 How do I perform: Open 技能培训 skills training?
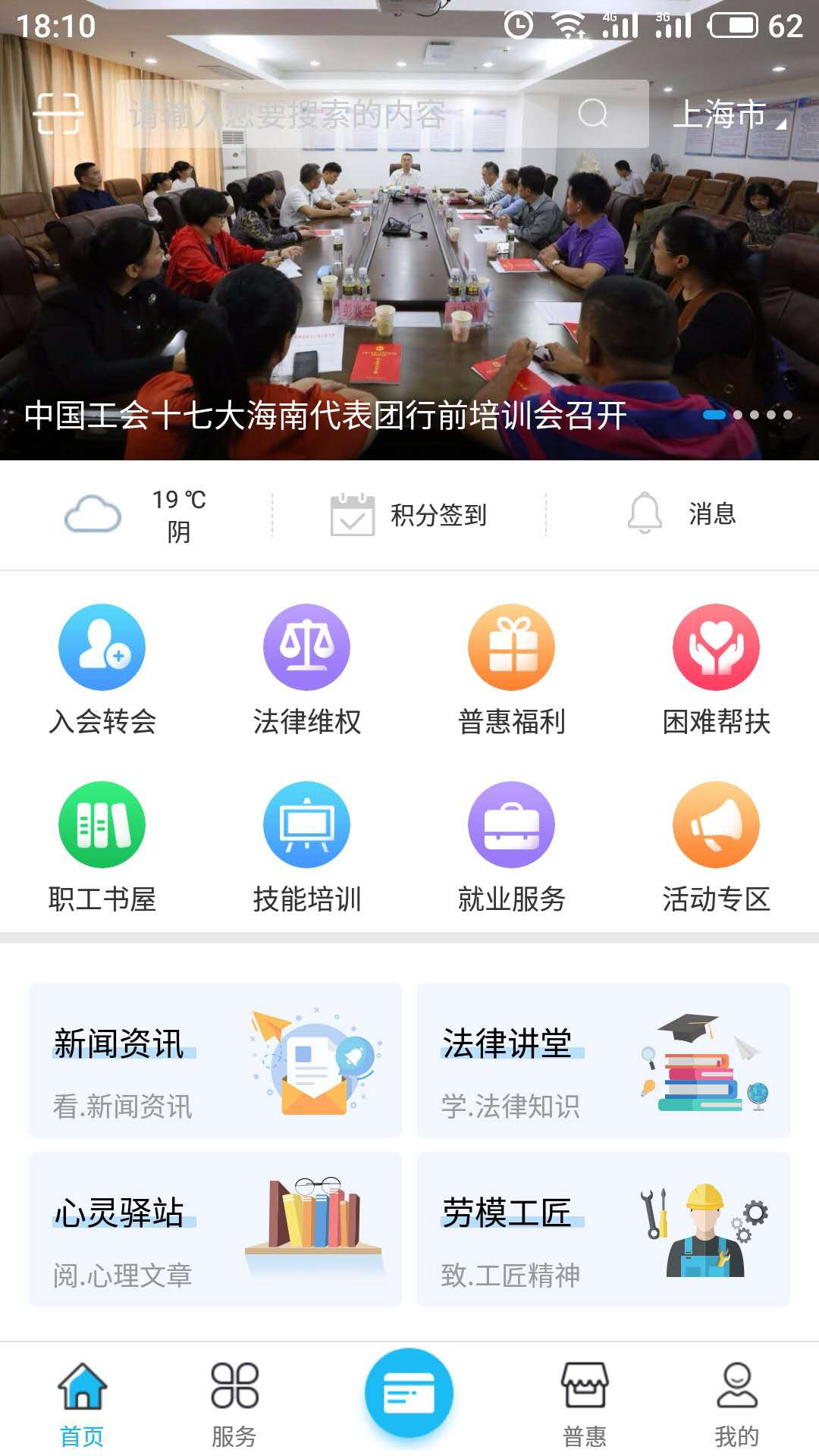coord(307,827)
